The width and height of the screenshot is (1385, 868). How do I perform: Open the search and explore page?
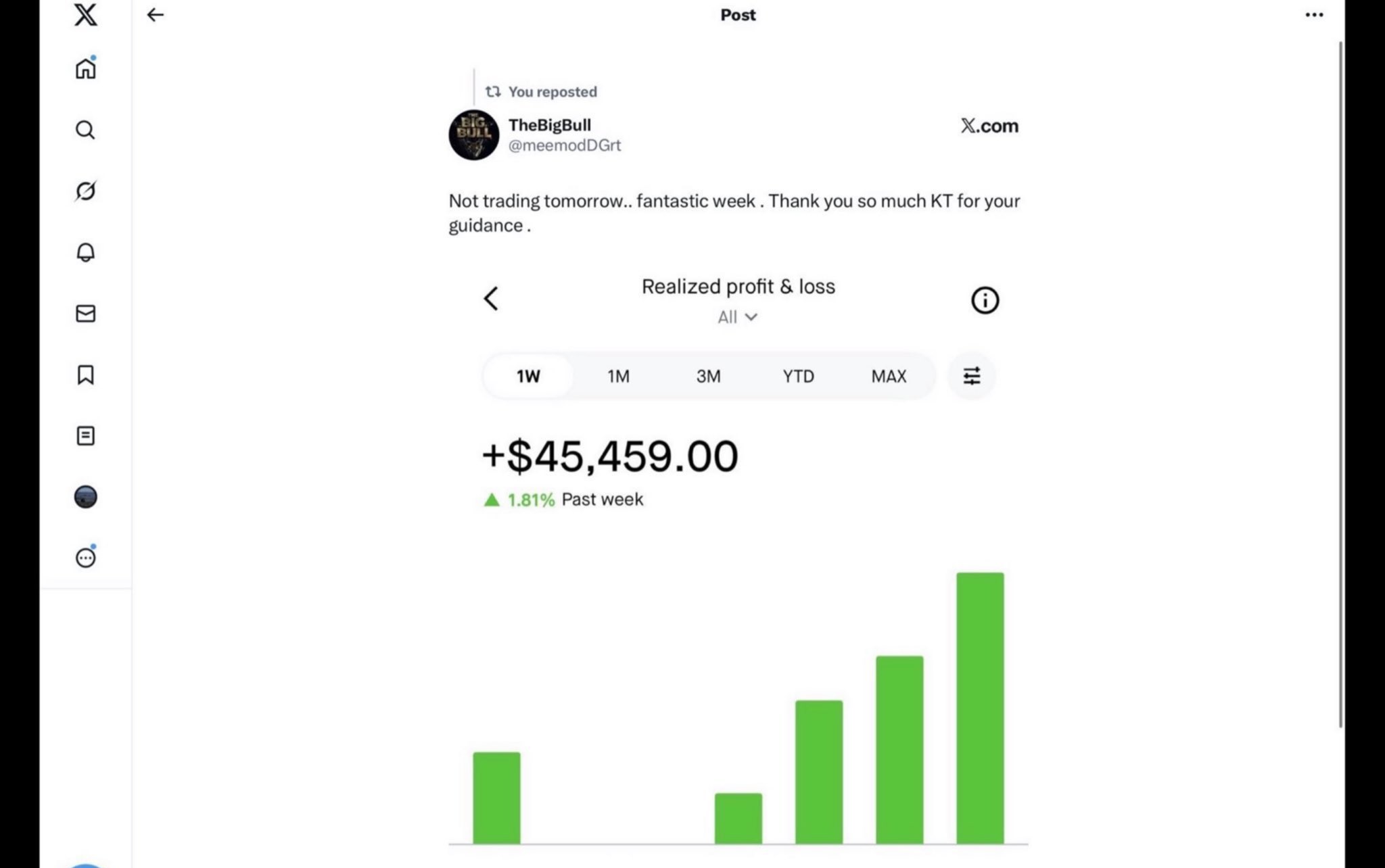click(x=85, y=130)
